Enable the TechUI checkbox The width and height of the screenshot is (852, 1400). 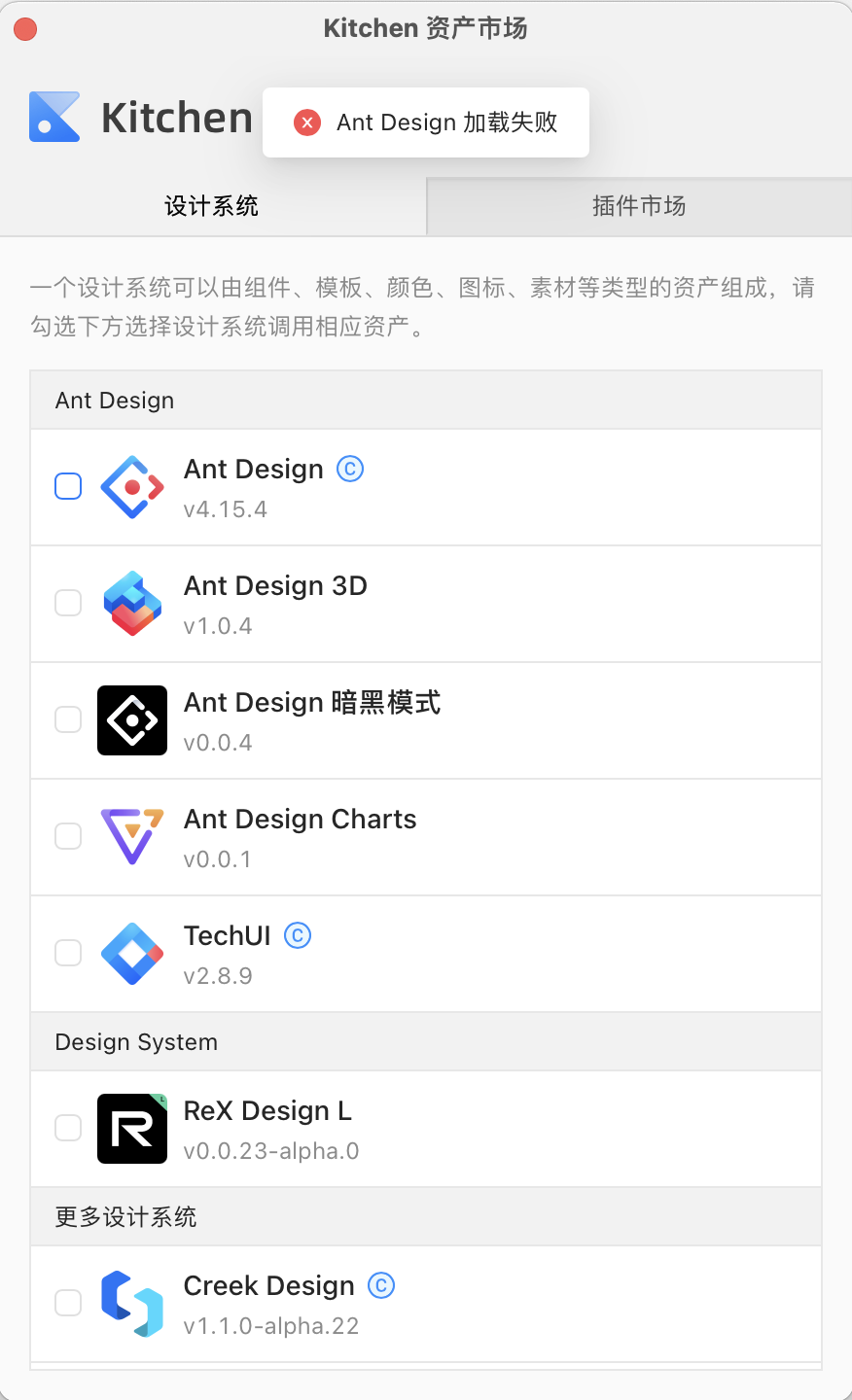click(68, 953)
